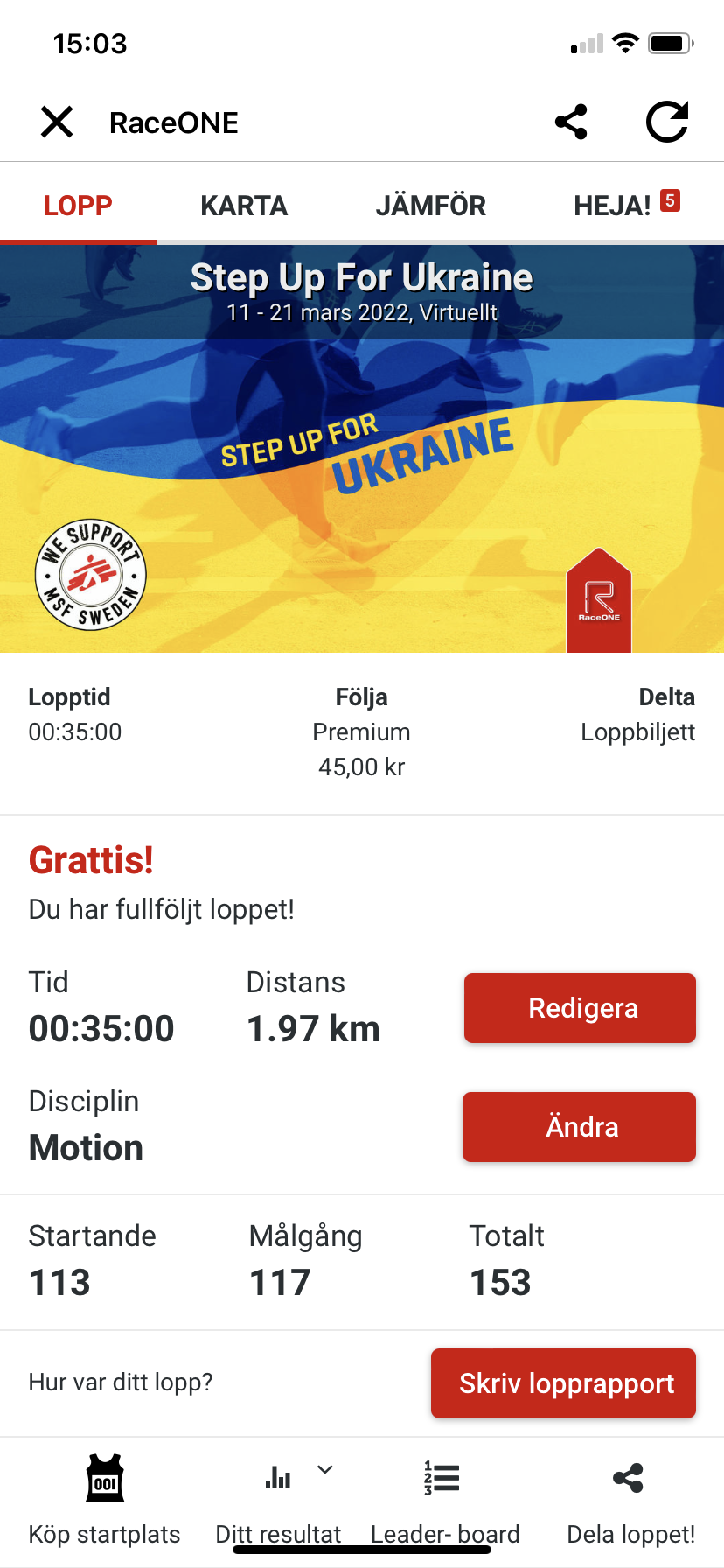Screen dimensions: 724x1568
Task: Open Köp startplats
Action: pyautogui.click(x=104, y=1500)
